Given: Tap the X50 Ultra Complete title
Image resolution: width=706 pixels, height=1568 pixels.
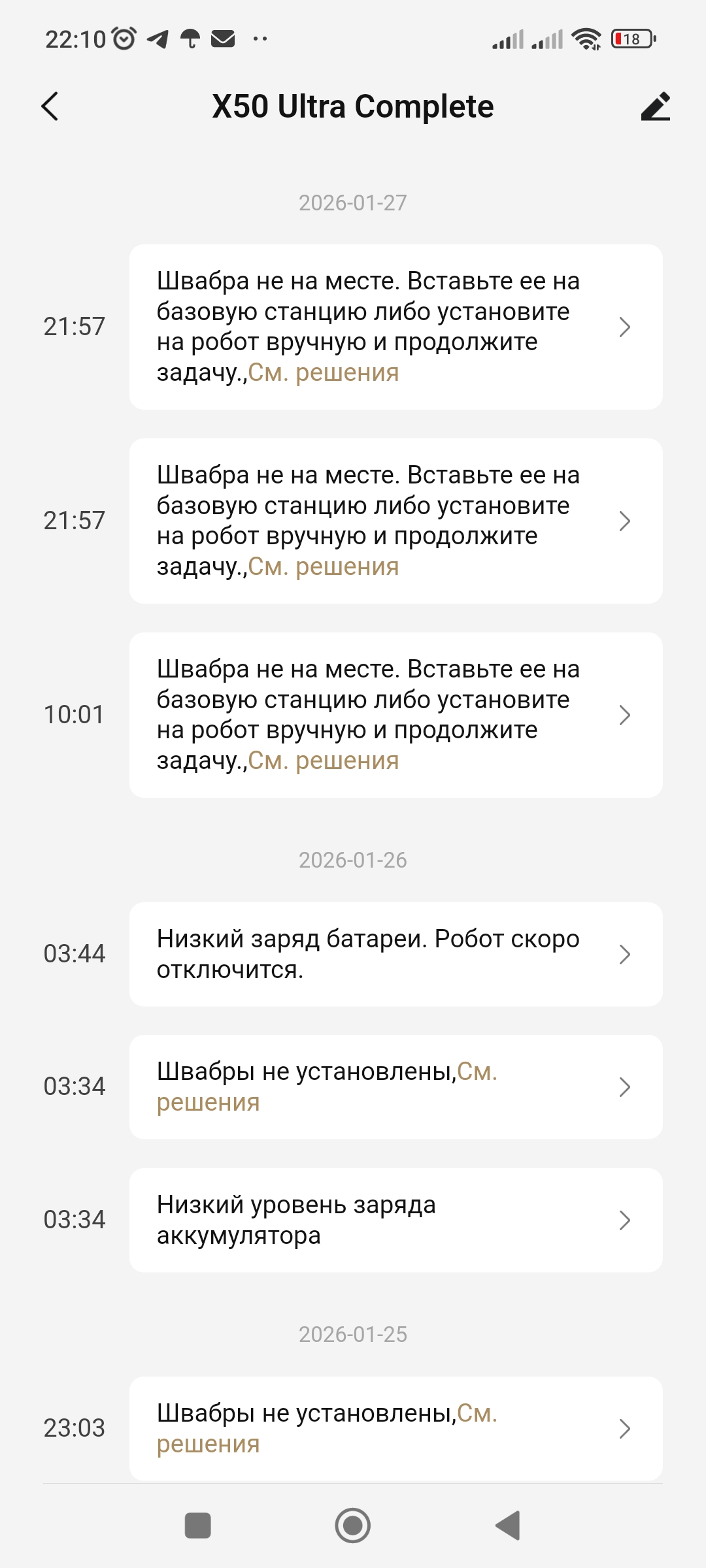Looking at the screenshot, I should point(353,106).
